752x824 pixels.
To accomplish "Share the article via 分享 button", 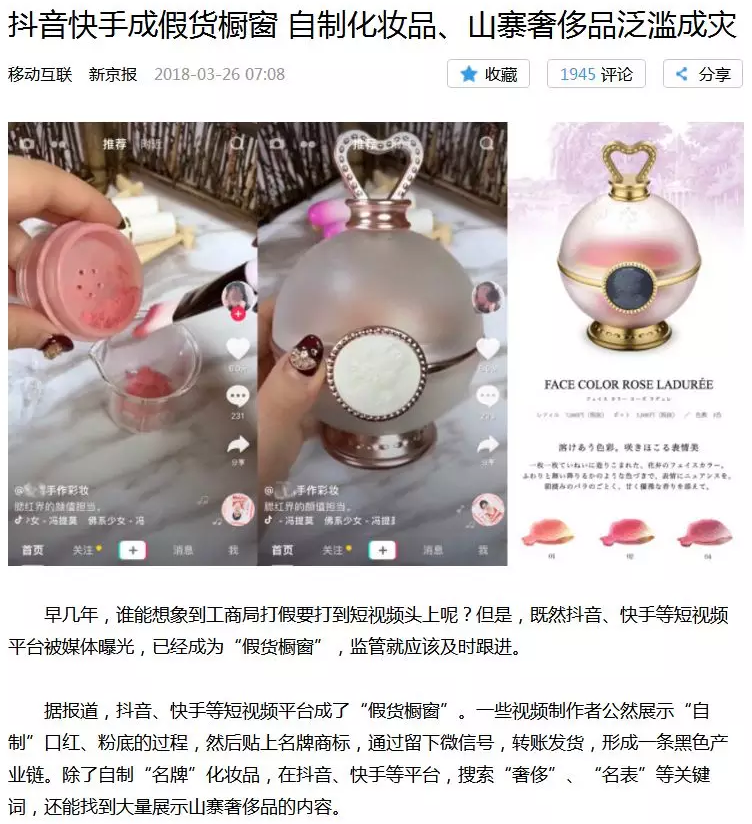I will pos(703,74).
